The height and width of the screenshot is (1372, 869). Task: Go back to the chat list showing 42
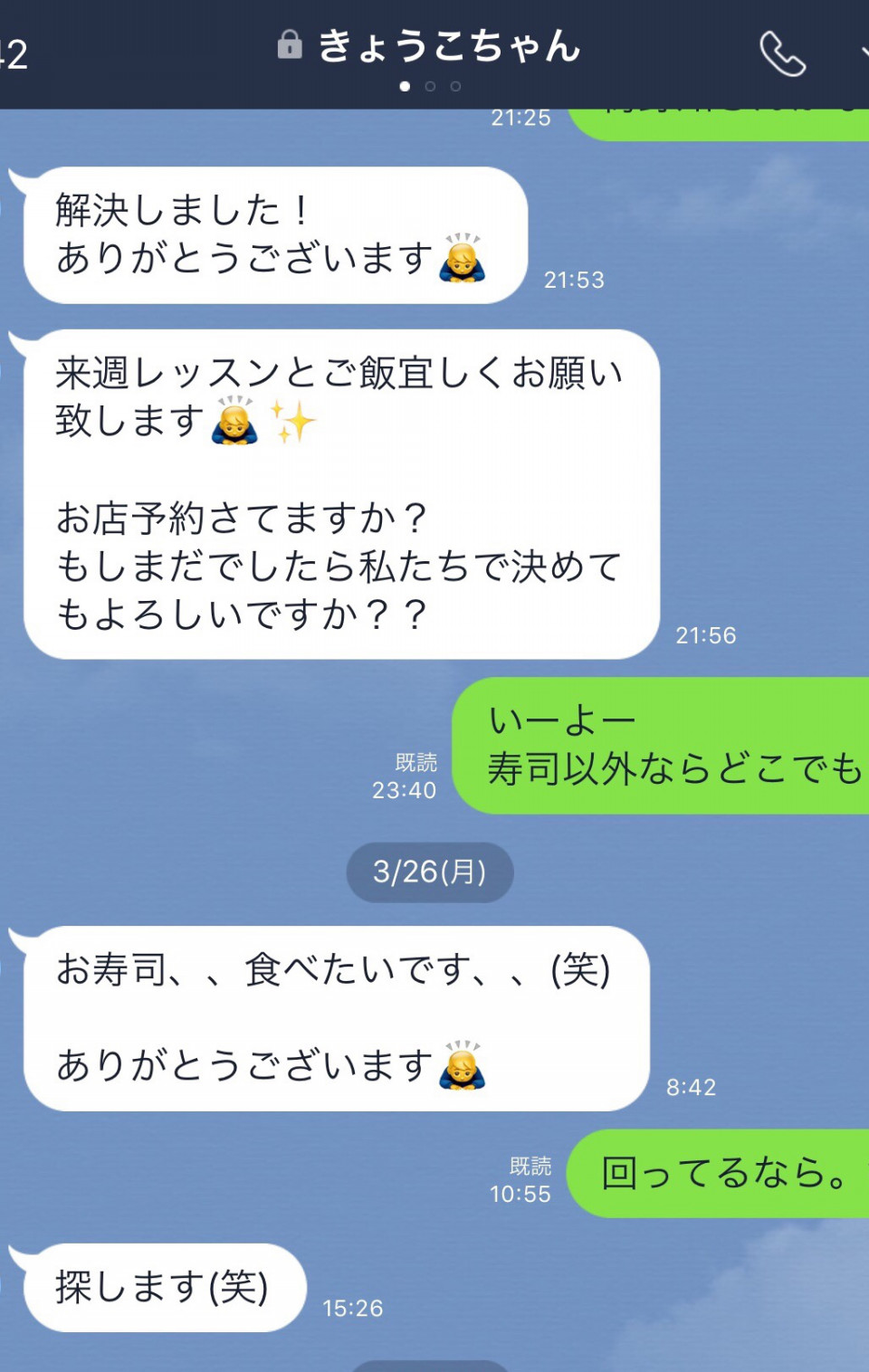(13, 54)
